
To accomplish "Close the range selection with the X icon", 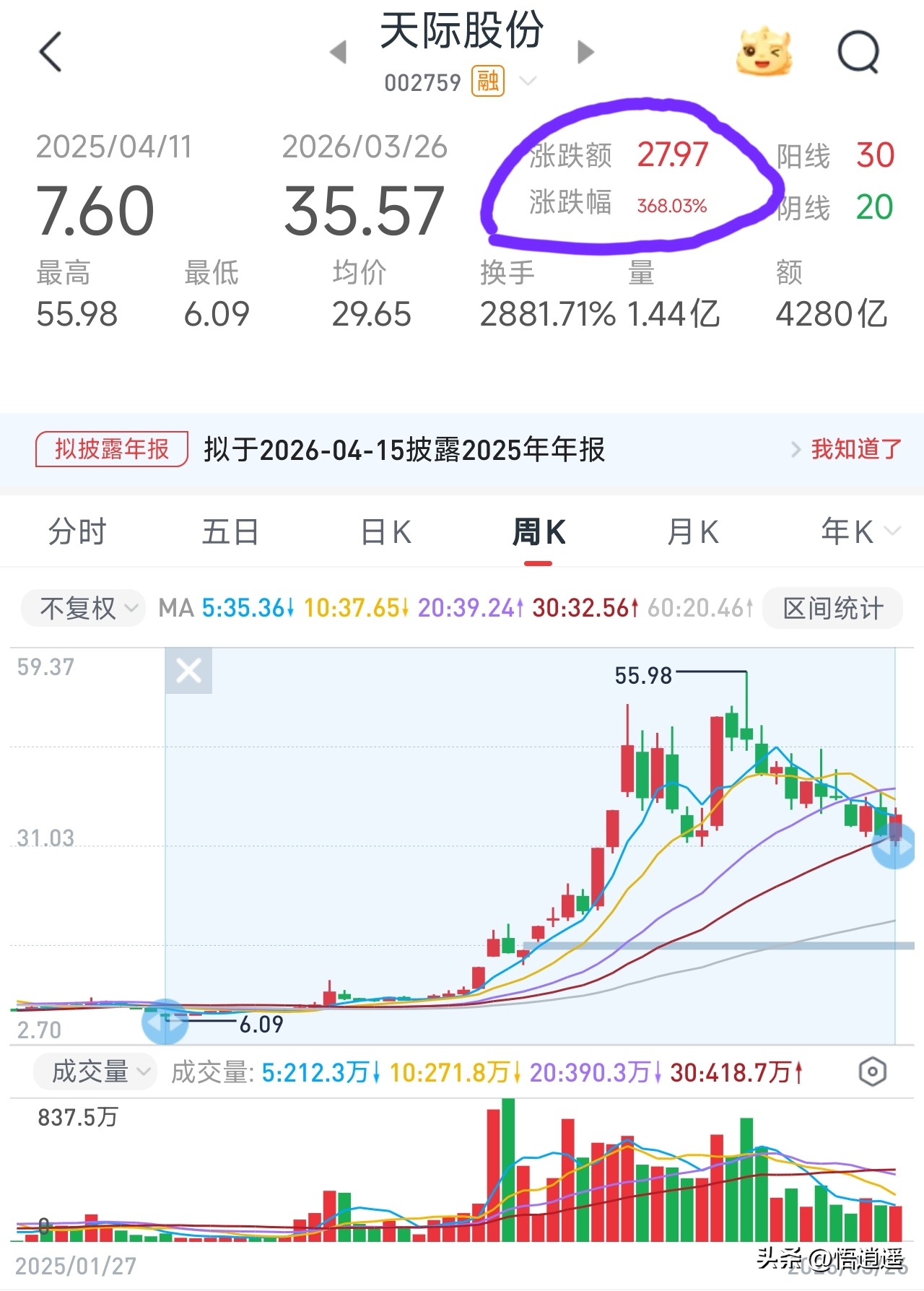I will 188,671.
